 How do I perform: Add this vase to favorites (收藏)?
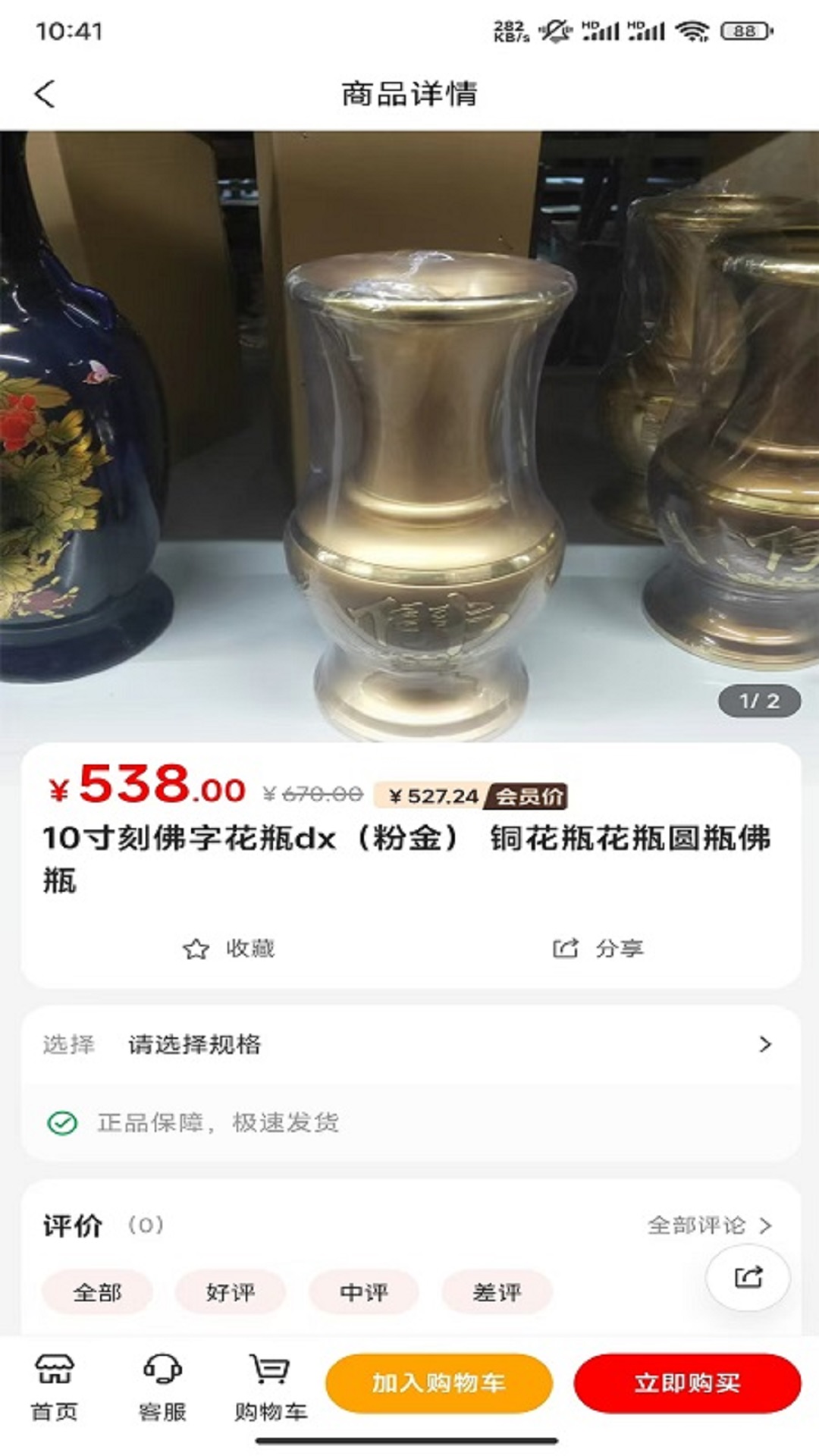pos(228,948)
